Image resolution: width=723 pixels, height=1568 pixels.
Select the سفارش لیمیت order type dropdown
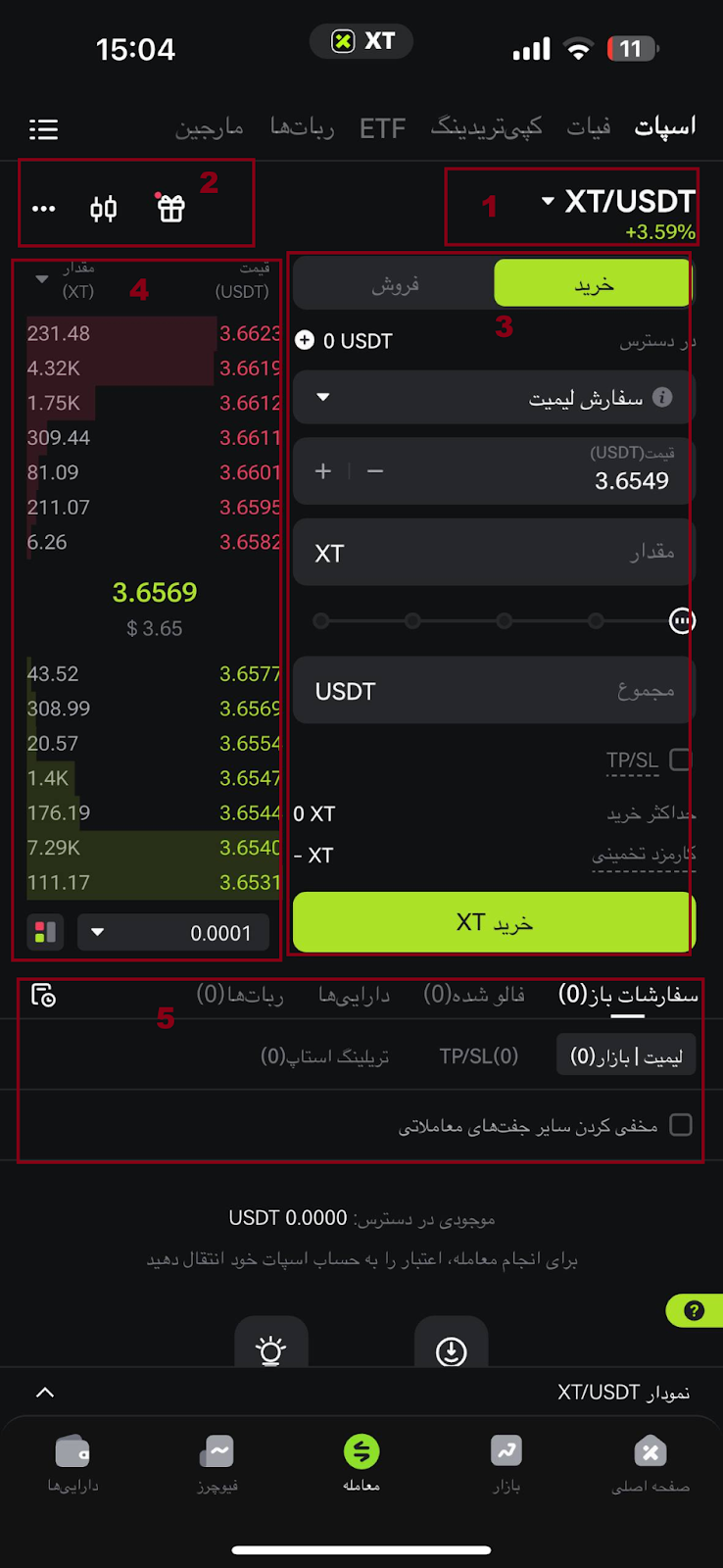click(x=495, y=398)
